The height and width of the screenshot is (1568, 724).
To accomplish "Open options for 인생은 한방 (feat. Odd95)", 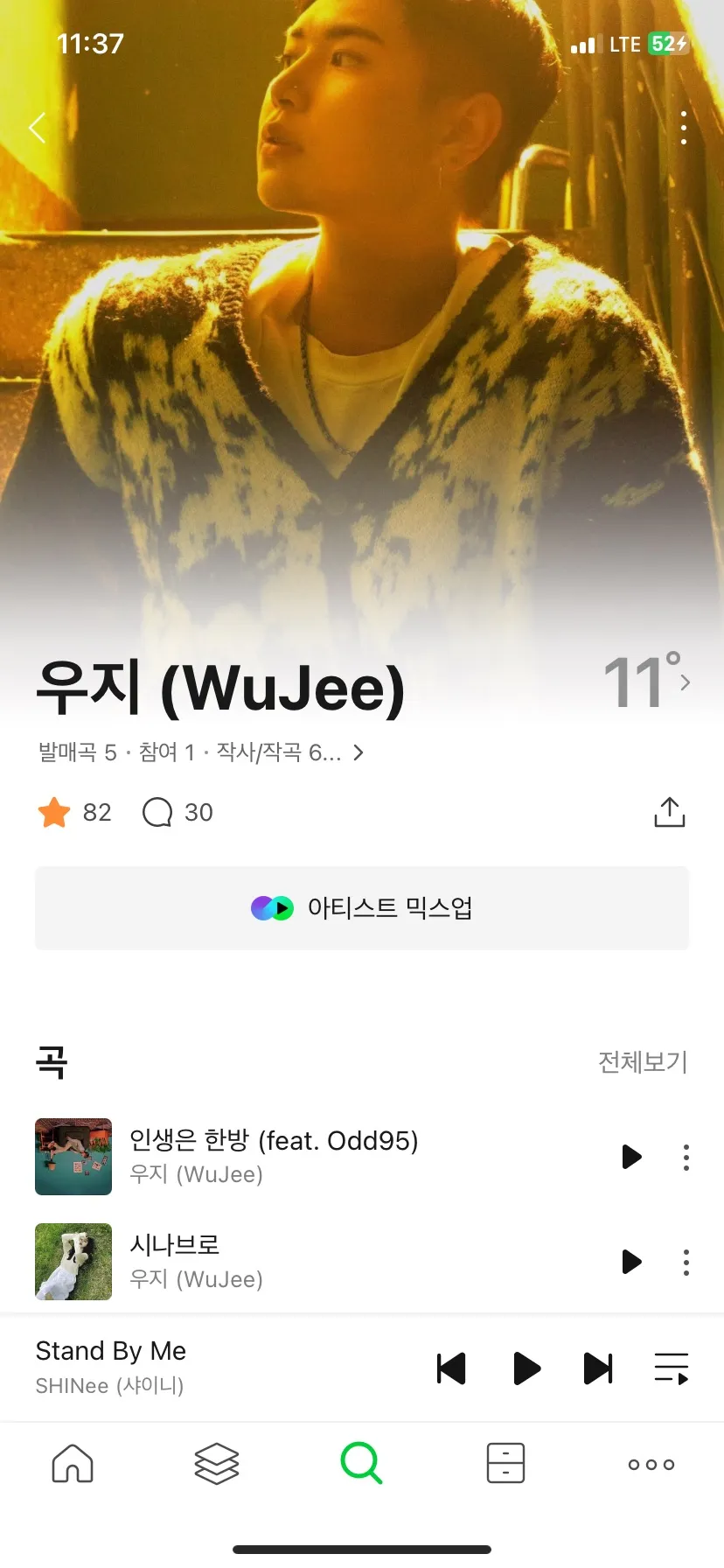I will [x=686, y=1157].
